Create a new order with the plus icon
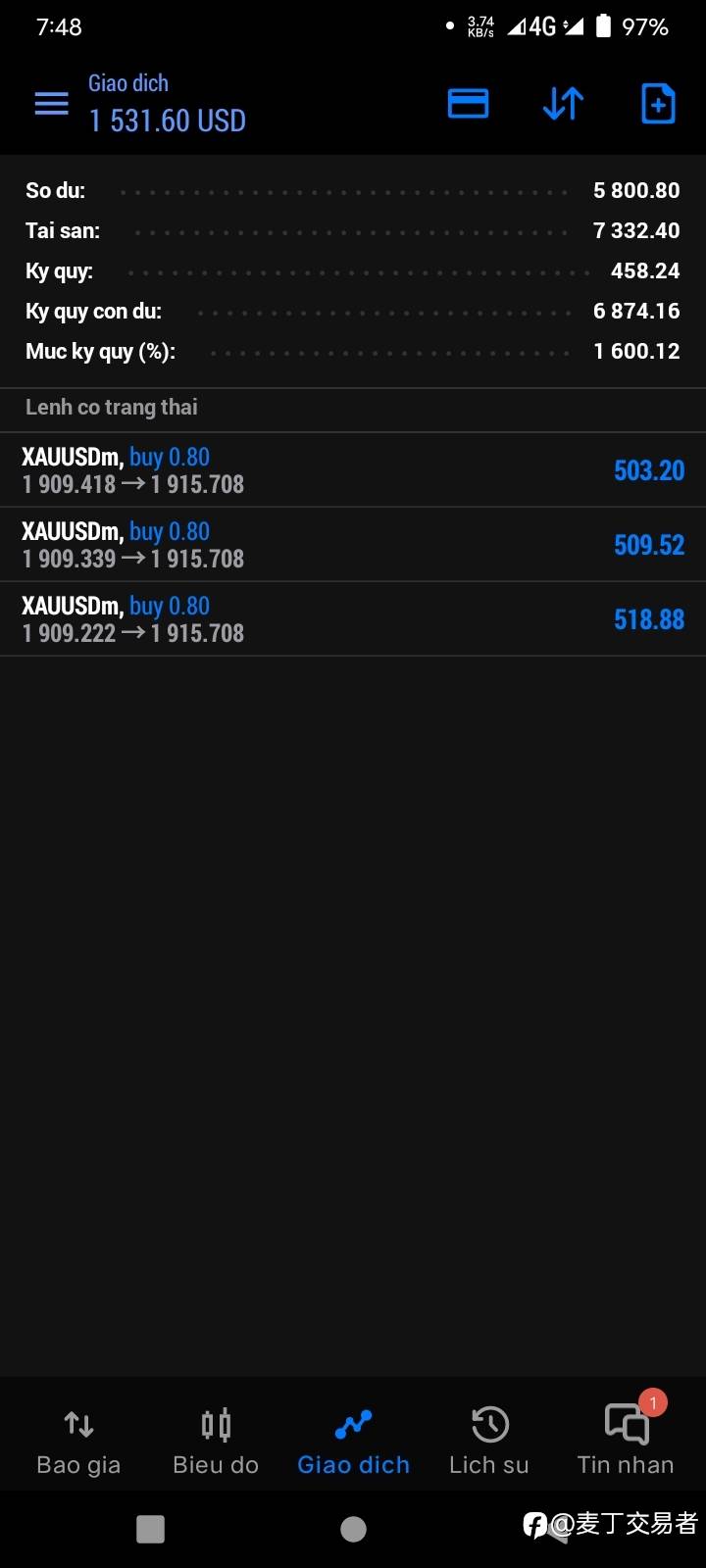The width and height of the screenshot is (706, 1568). [658, 104]
